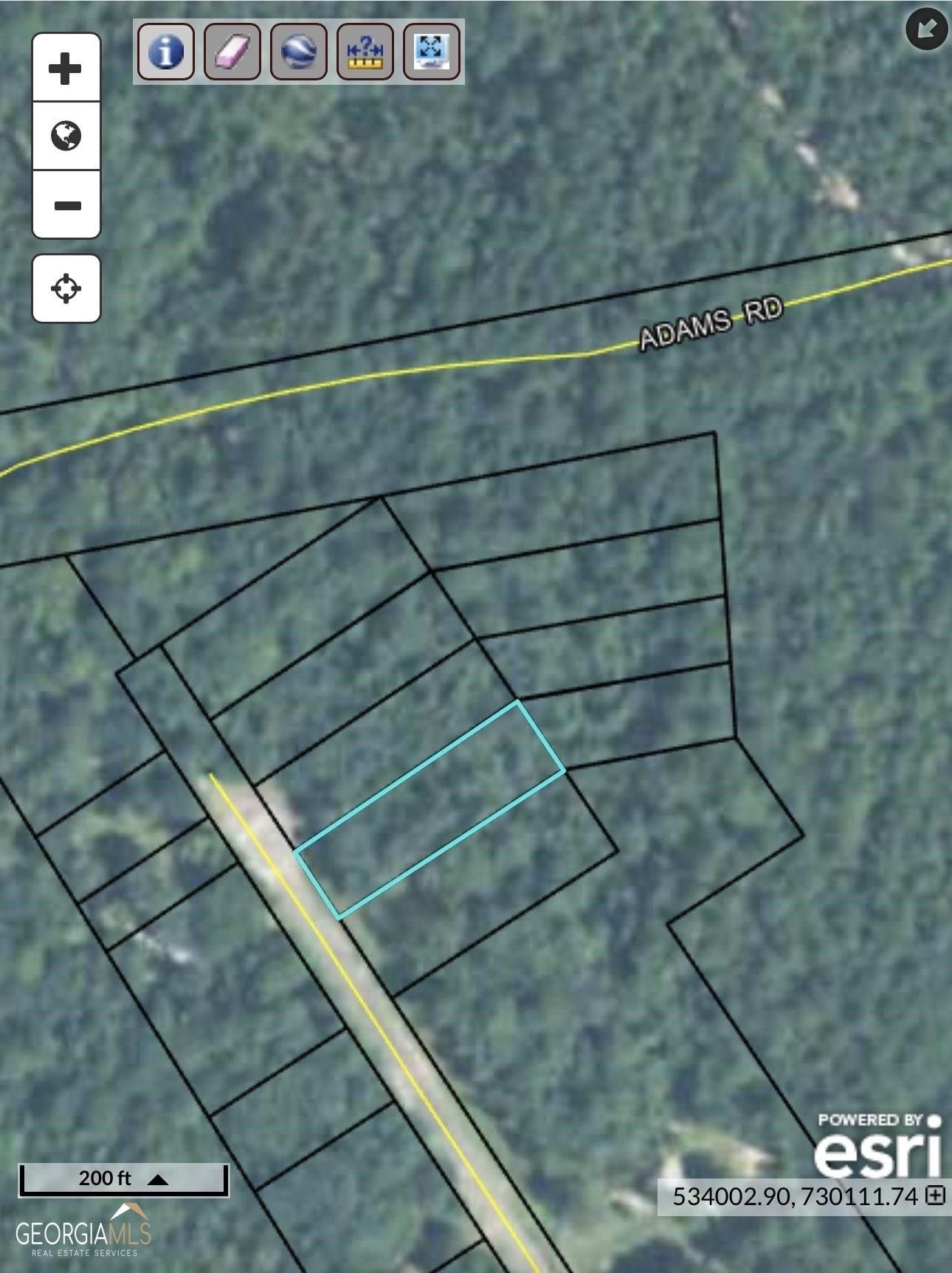Clear map selection with eraser tool
The image size is (952, 1273).
point(232,52)
